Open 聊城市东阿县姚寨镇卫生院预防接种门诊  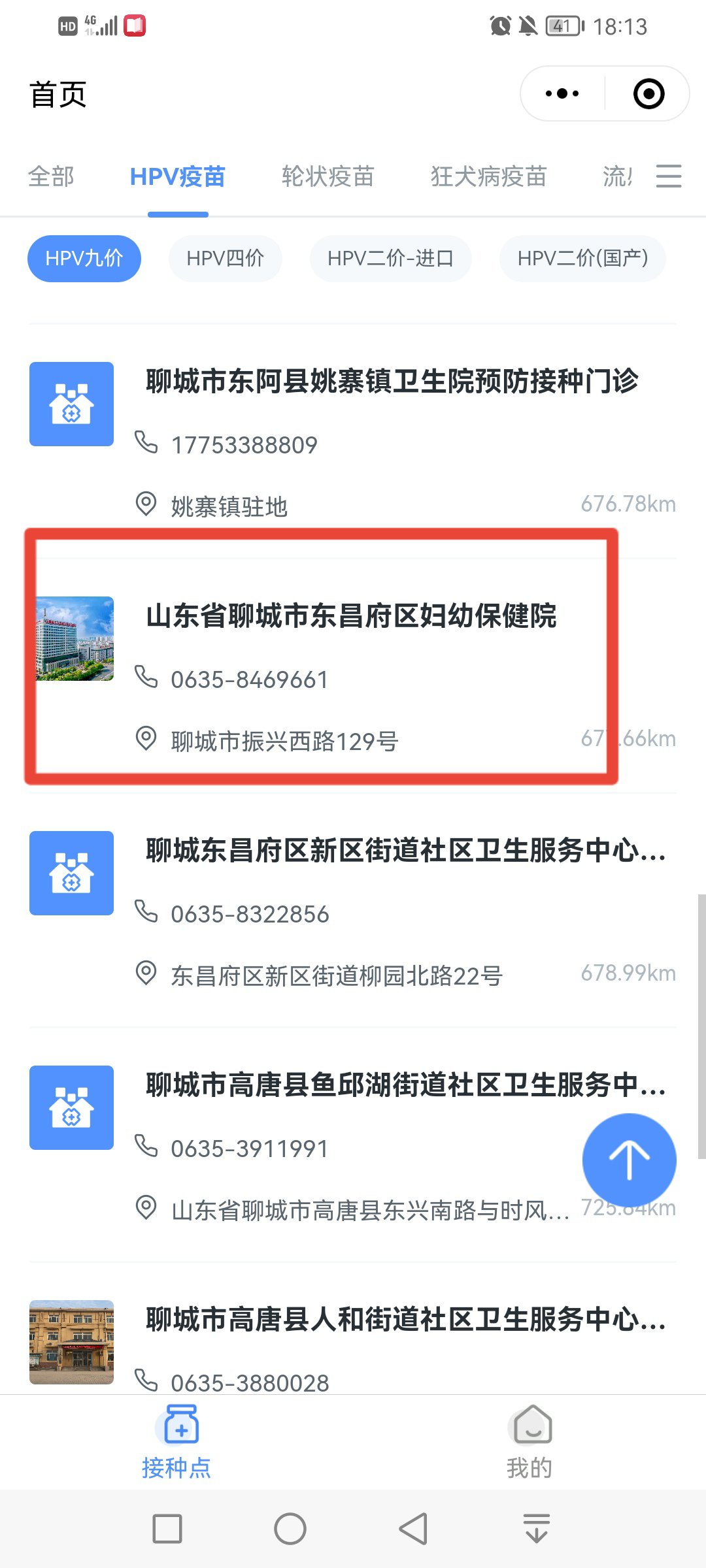click(x=392, y=382)
